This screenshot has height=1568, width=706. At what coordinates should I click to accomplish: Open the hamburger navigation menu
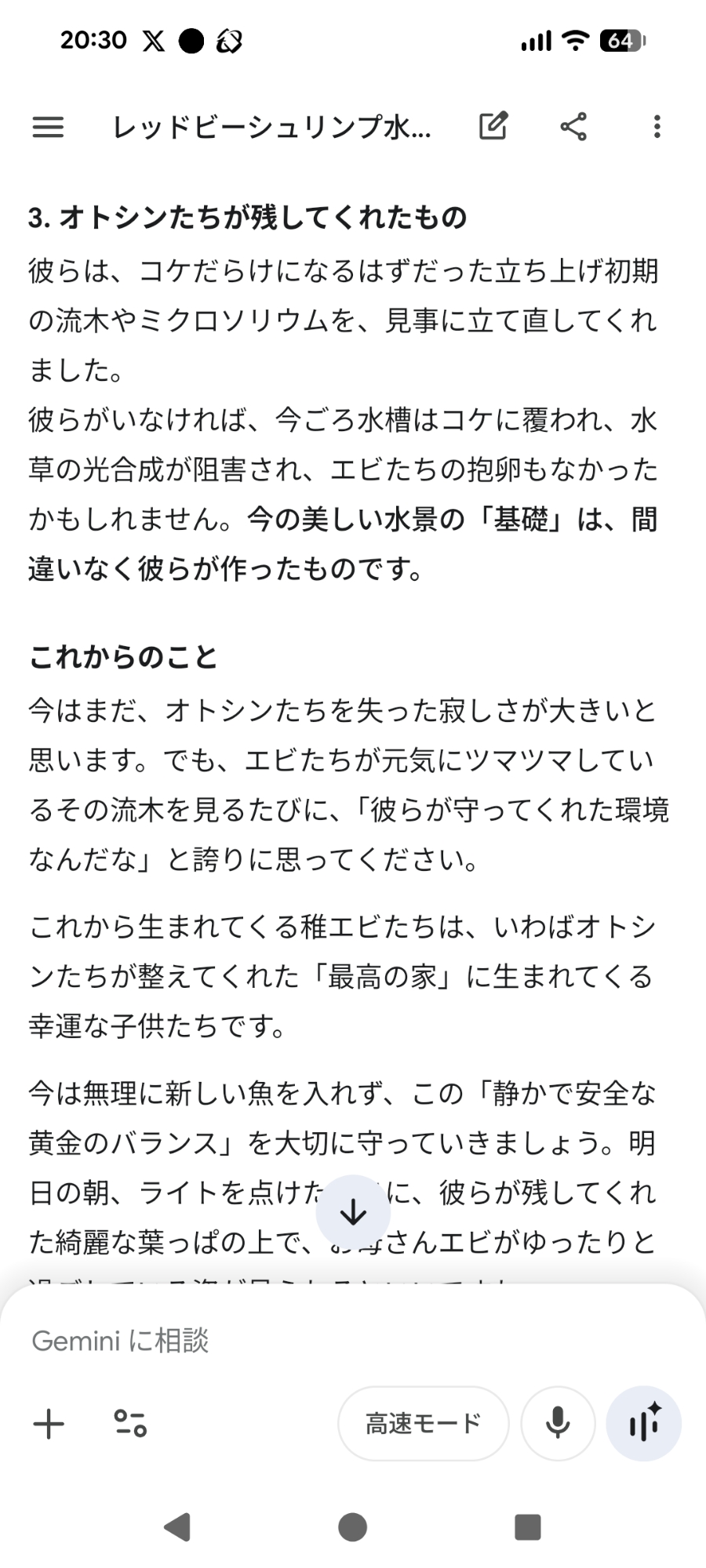(48, 127)
